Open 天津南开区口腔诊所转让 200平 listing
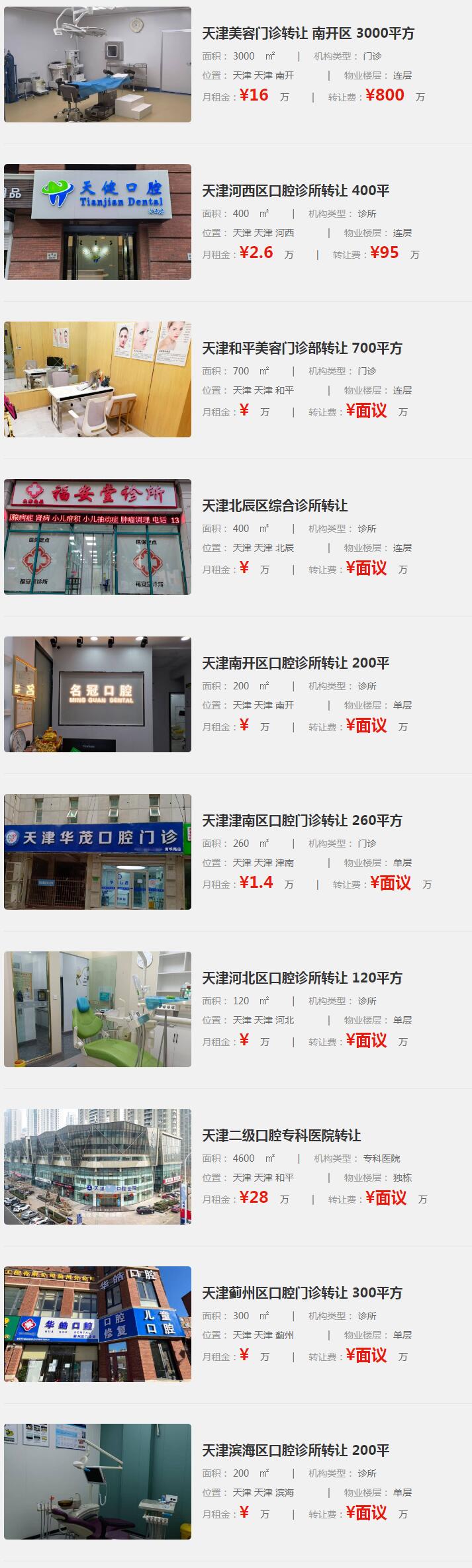Screen dimensions: 472x1568 coord(296,664)
